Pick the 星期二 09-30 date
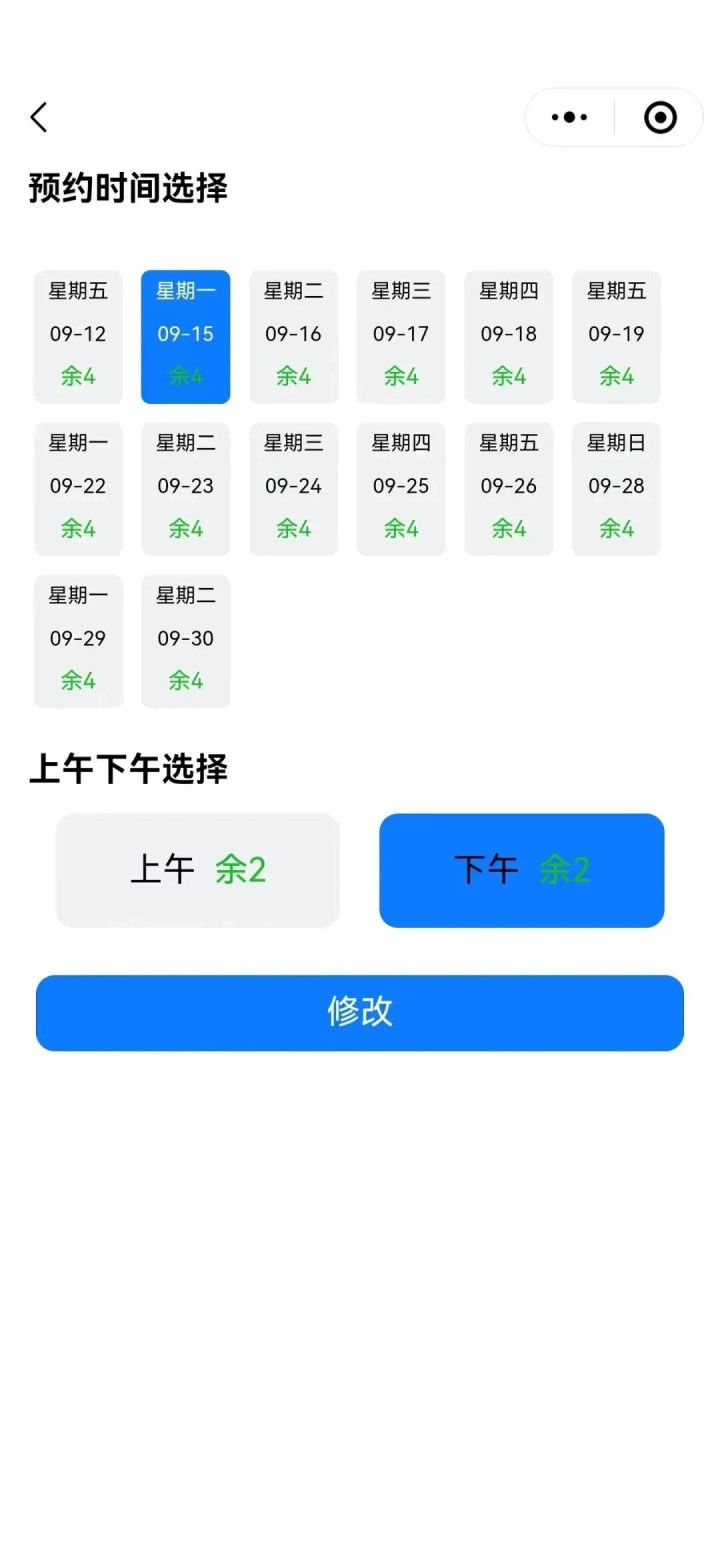The image size is (720, 1554). tap(186, 640)
